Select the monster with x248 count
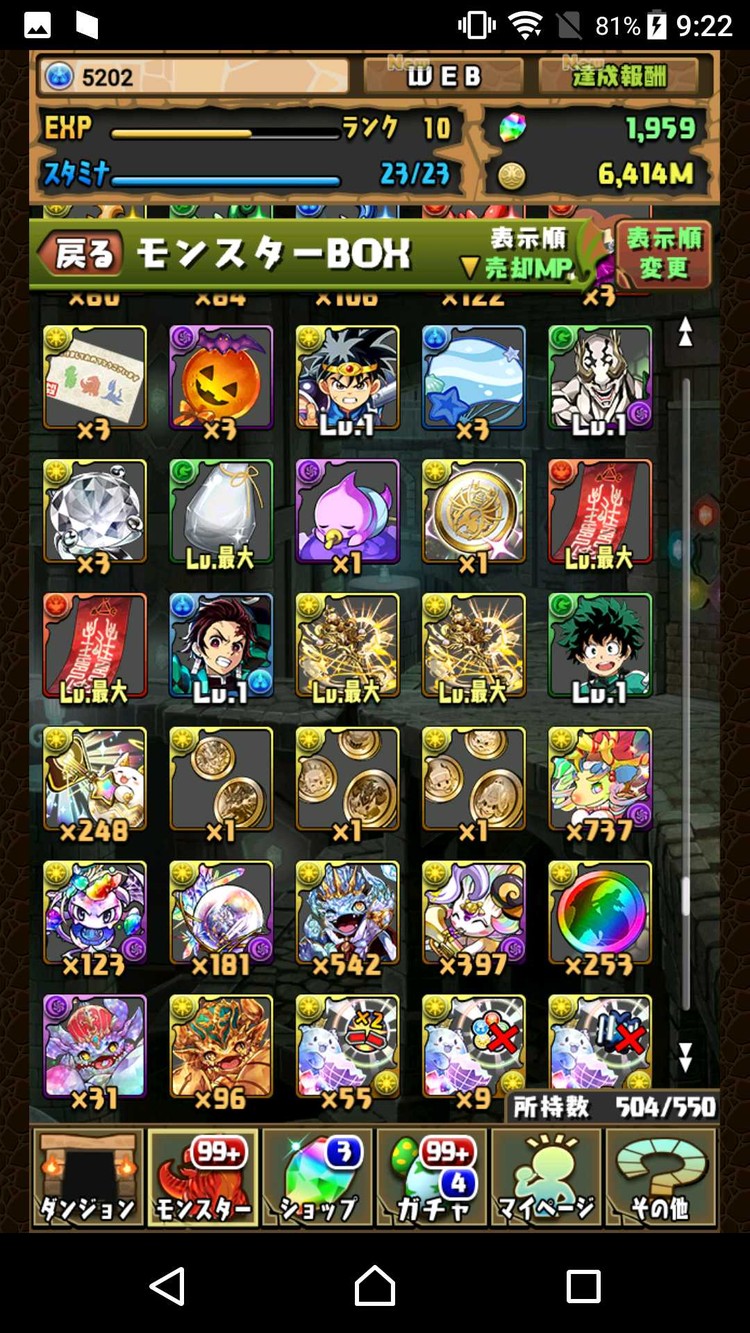The height and width of the screenshot is (1333, 750). click(95, 780)
